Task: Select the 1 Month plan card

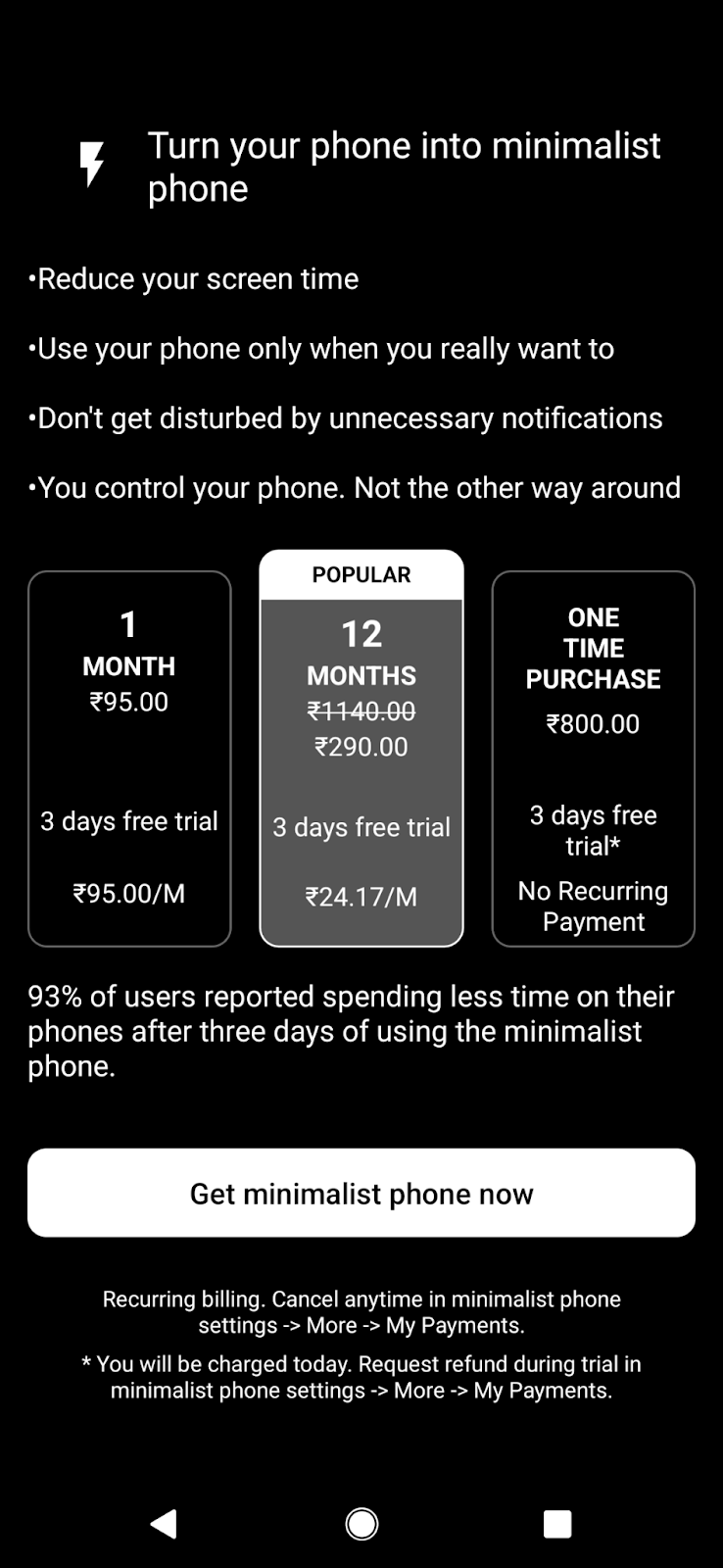Action: [129, 759]
